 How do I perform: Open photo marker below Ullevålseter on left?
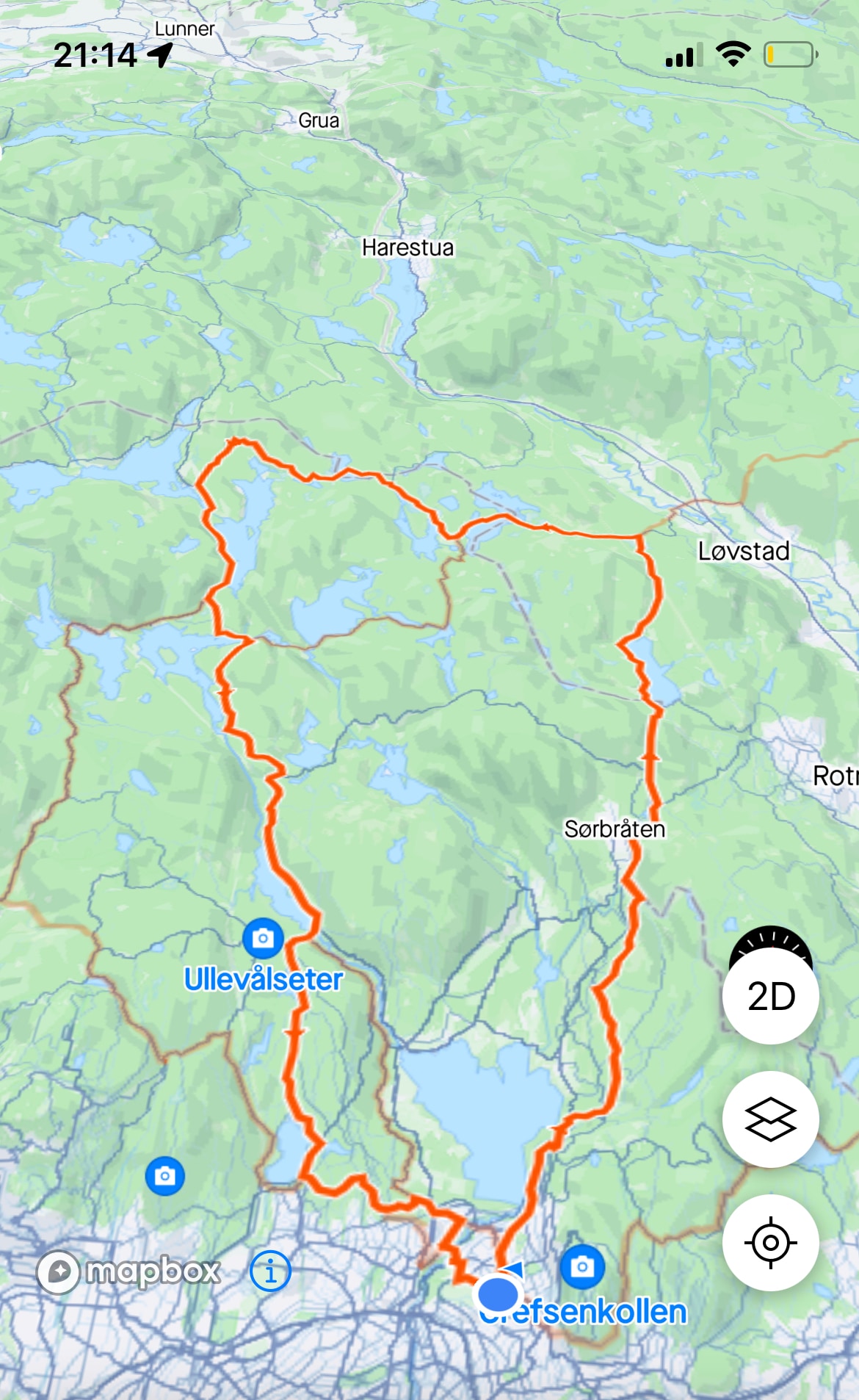tap(165, 1176)
